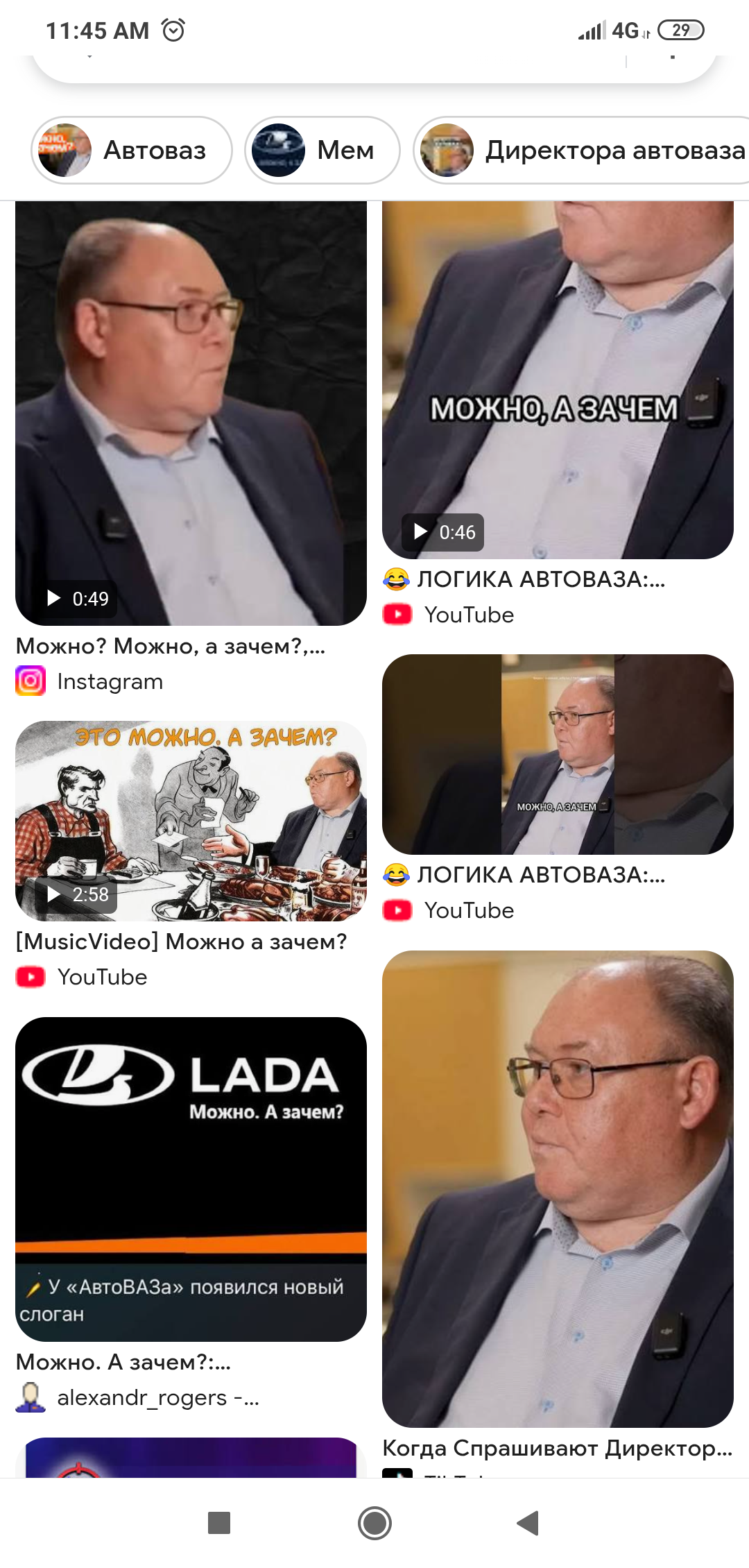Open the 0:46 ЛОГИКА АВТОВАЗА YouTube video

coord(558,380)
